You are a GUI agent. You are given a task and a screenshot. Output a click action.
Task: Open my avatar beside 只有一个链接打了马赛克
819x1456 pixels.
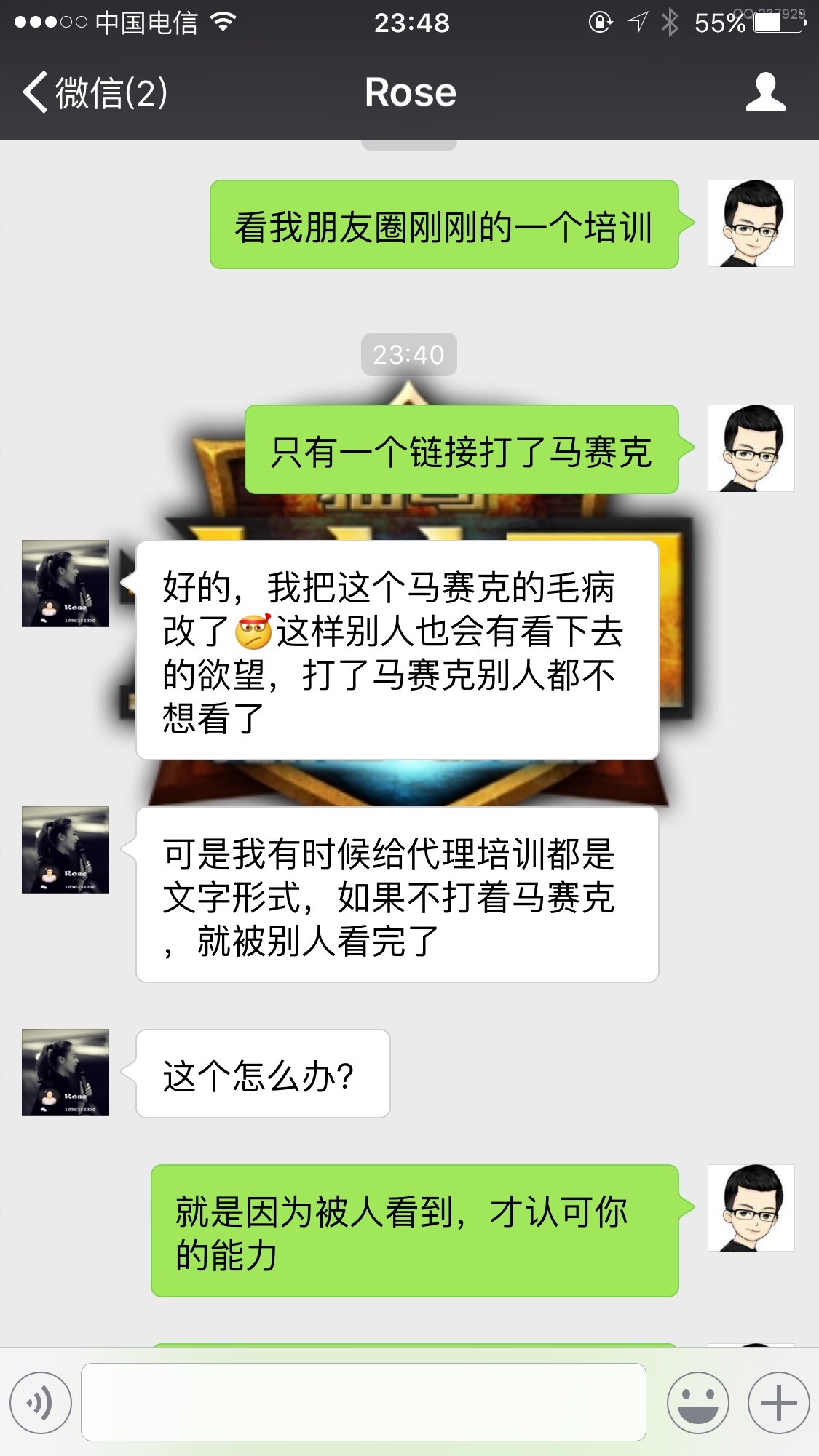pyautogui.click(x=751, y=448)
